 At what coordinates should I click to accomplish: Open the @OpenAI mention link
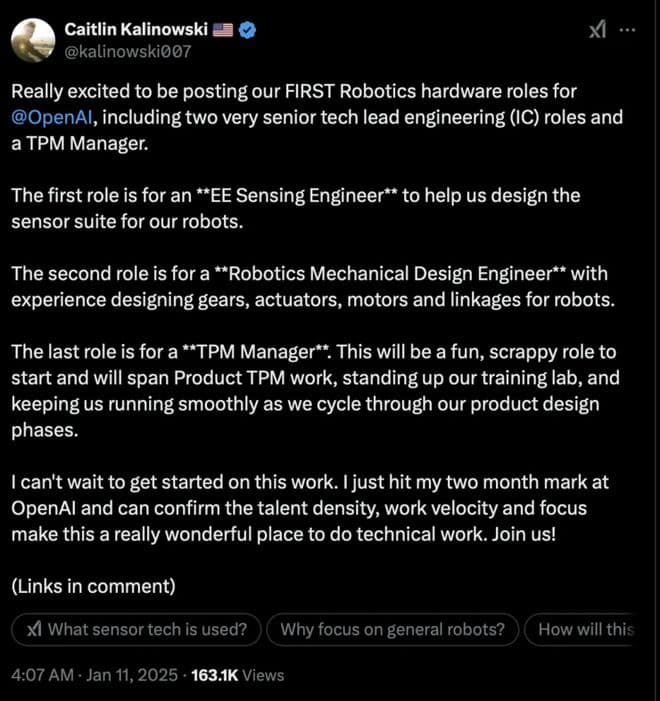point(53,117)
